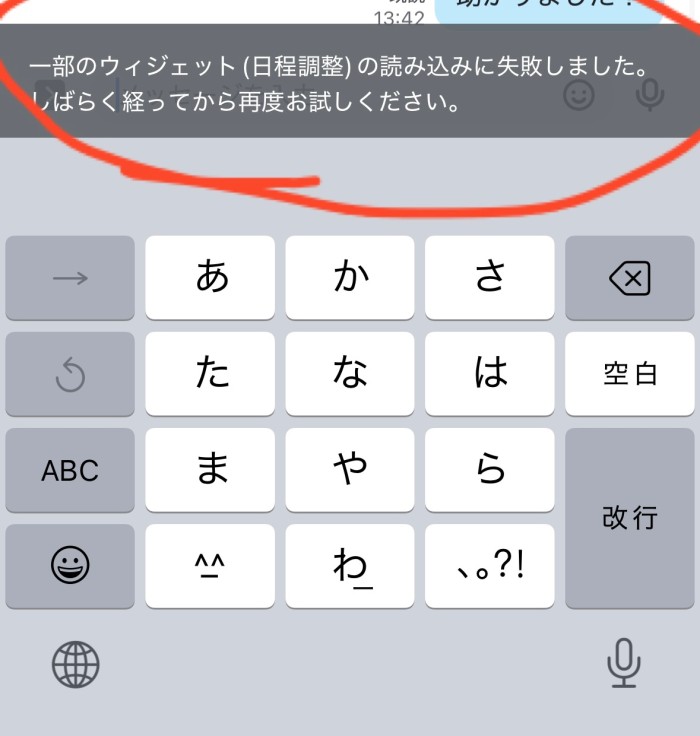Viewport: 700px width, 736px height.
Task: Delete a character with the backspace key
Action: click(629, 278)
